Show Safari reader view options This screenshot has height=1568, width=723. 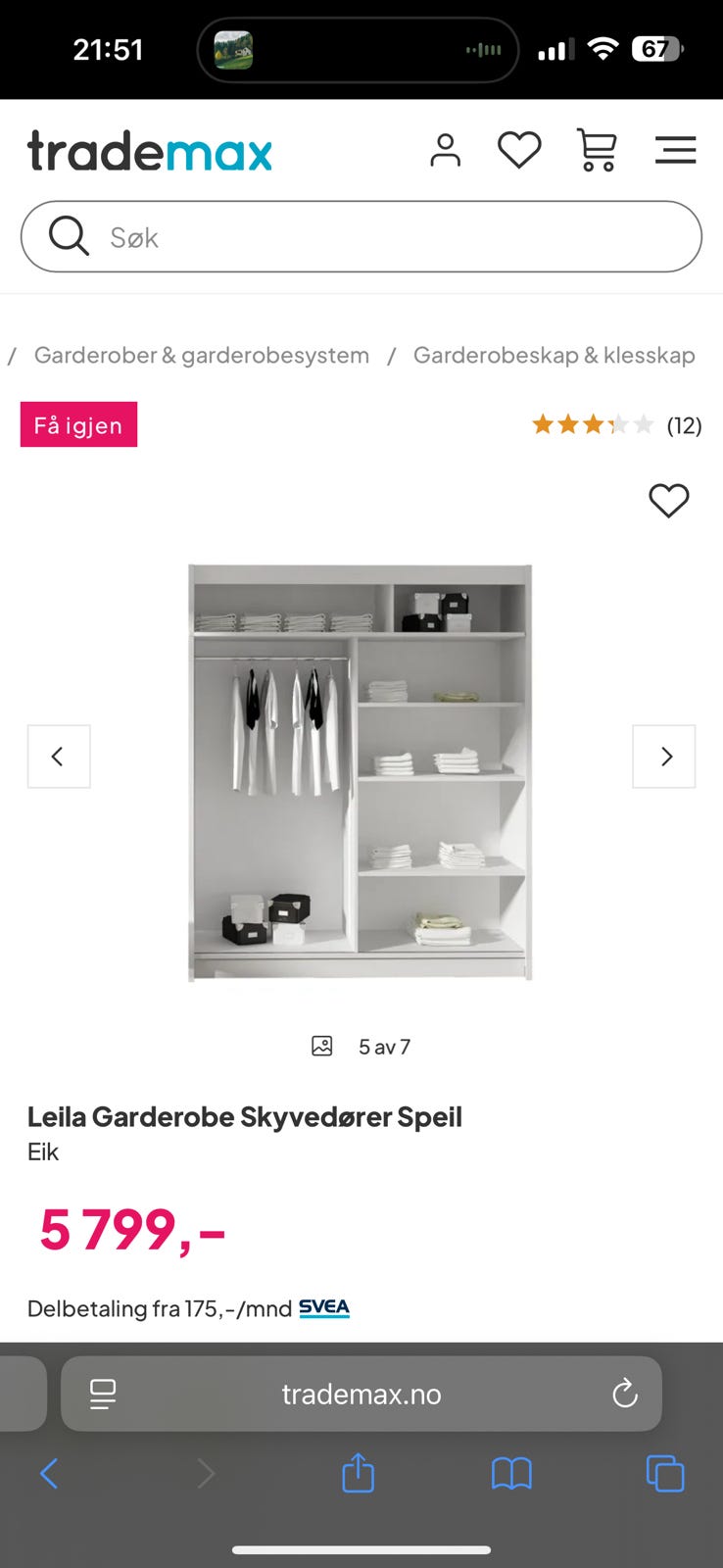(x=103, y=1394)
